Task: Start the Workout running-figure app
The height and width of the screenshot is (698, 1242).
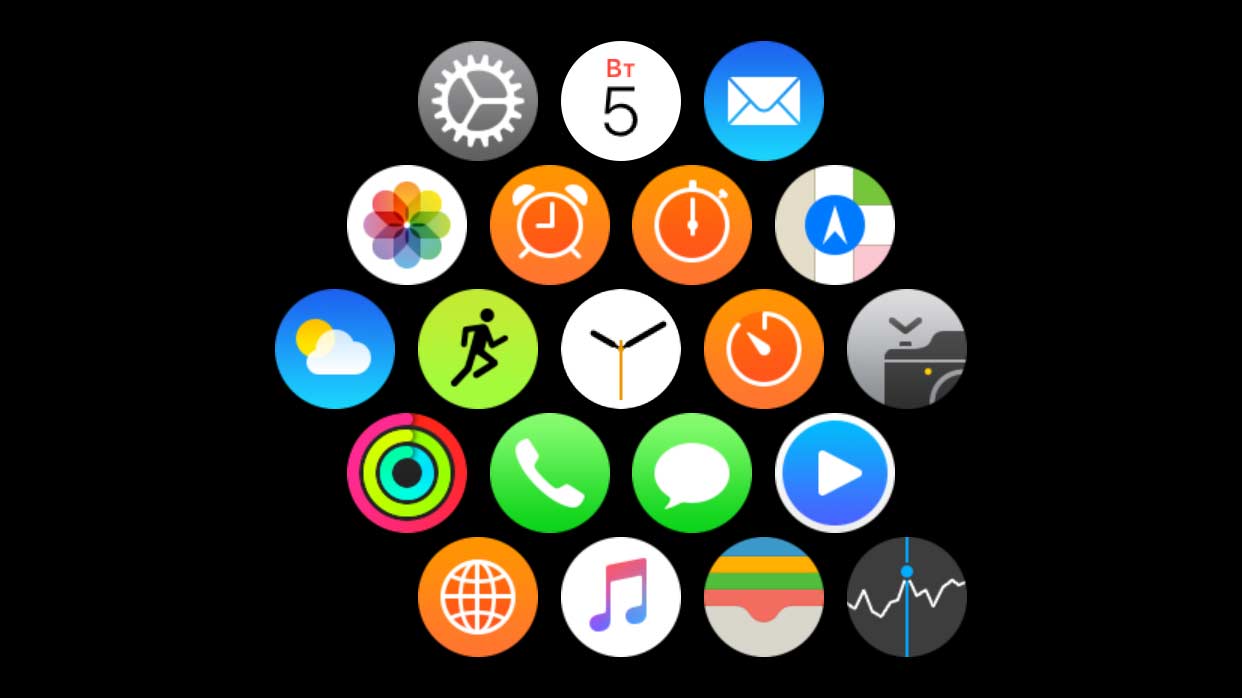Action: point(478,349)
